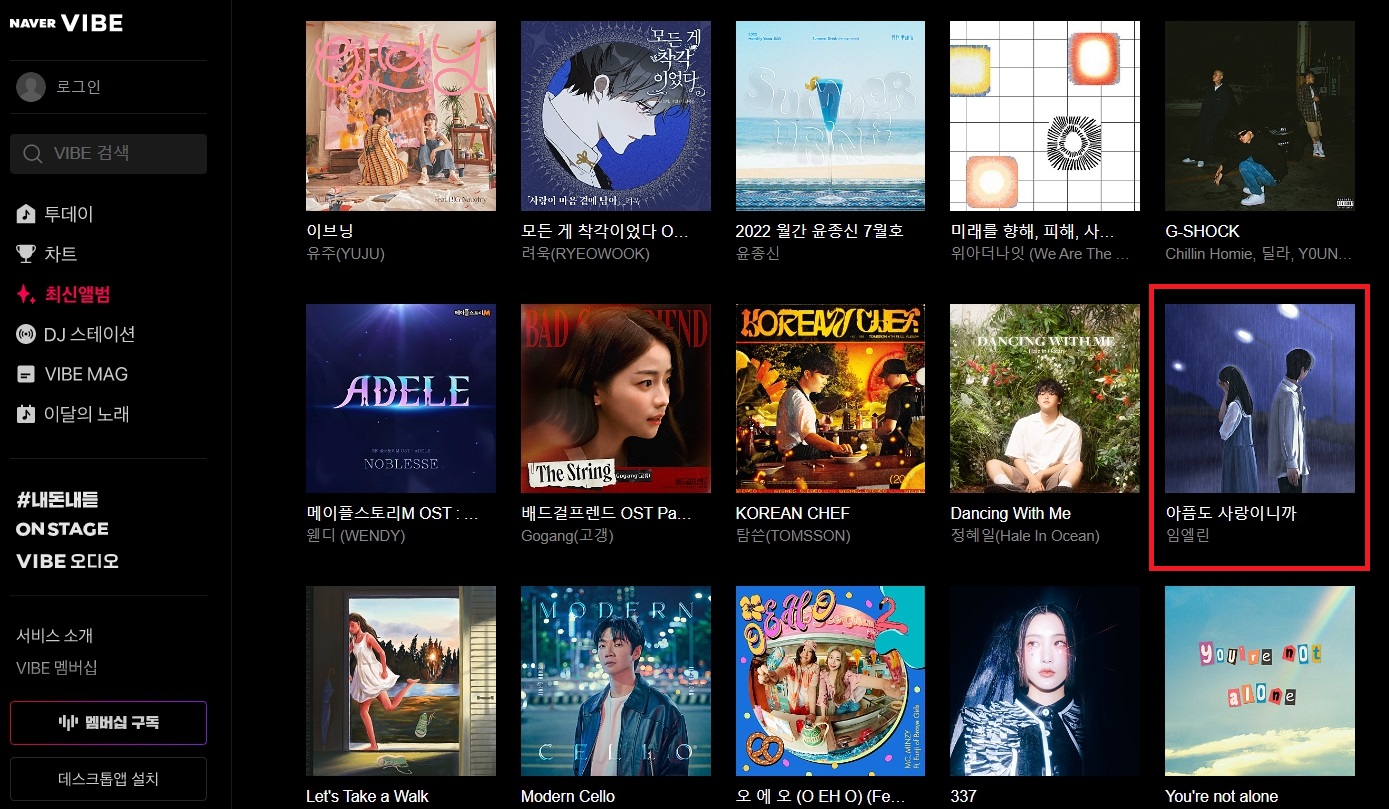
Task: Tap the VIBE 검색 search box
Action: (x=108, y=154)
